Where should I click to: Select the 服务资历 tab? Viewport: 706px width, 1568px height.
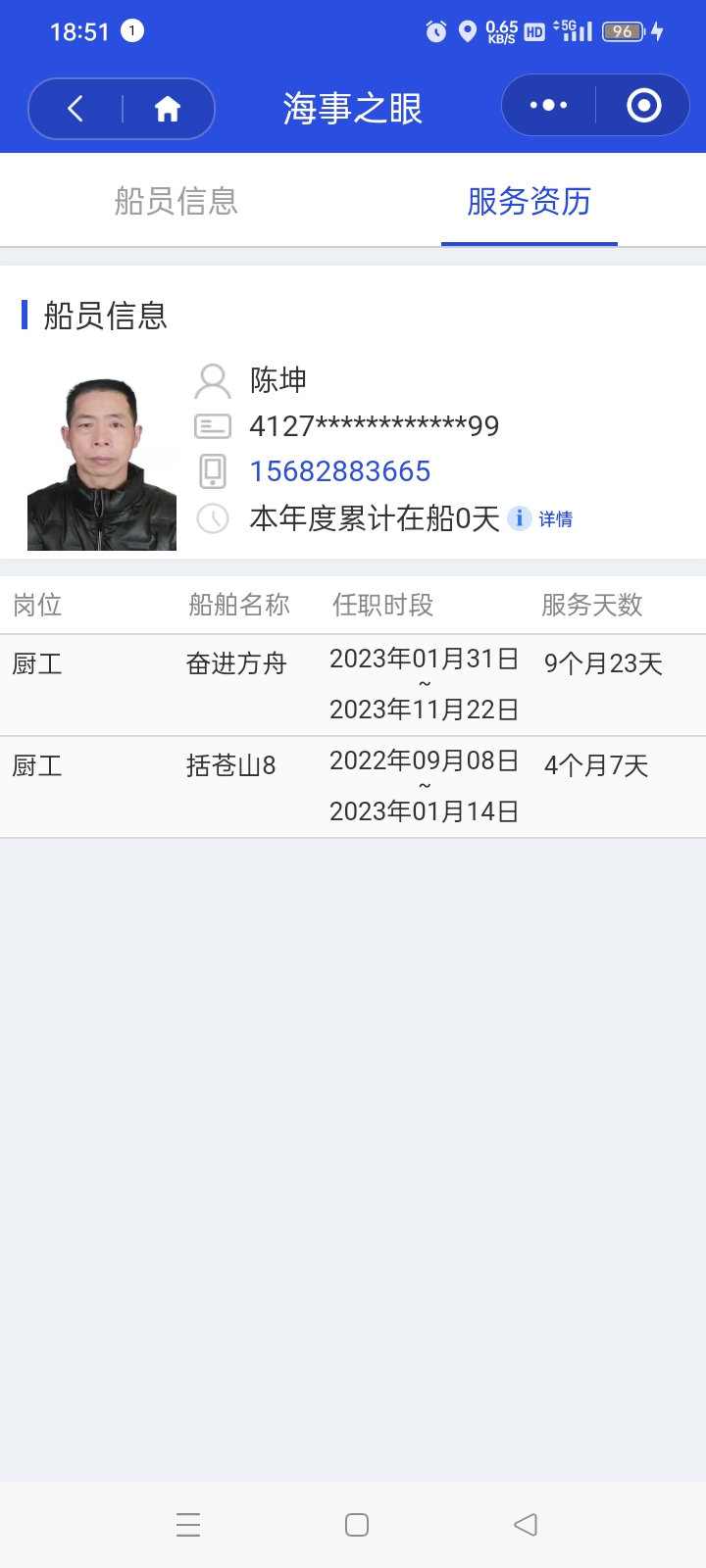(529, 202)
